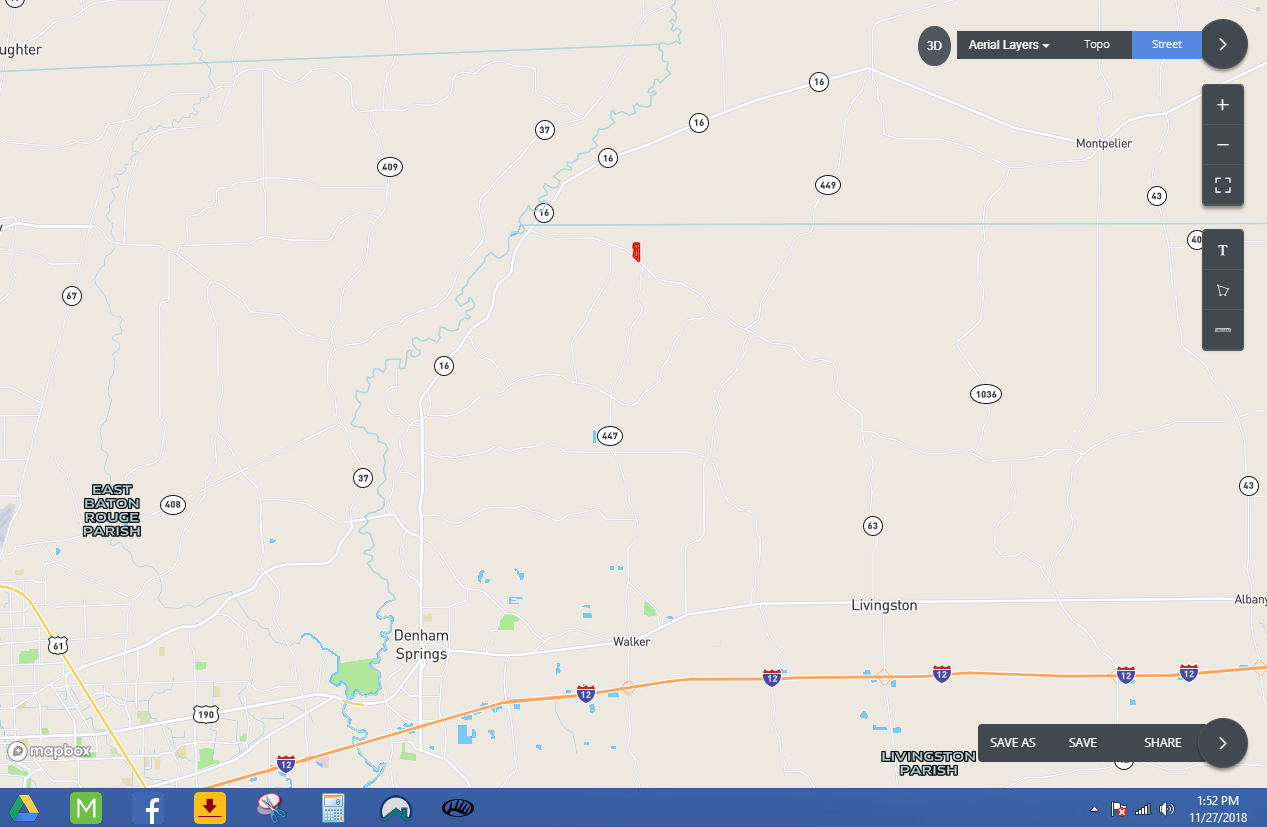This screenshot has height=827, width=1267.
Task: Expand the Aerial Layers dropdown
Action: [1008, 45]
